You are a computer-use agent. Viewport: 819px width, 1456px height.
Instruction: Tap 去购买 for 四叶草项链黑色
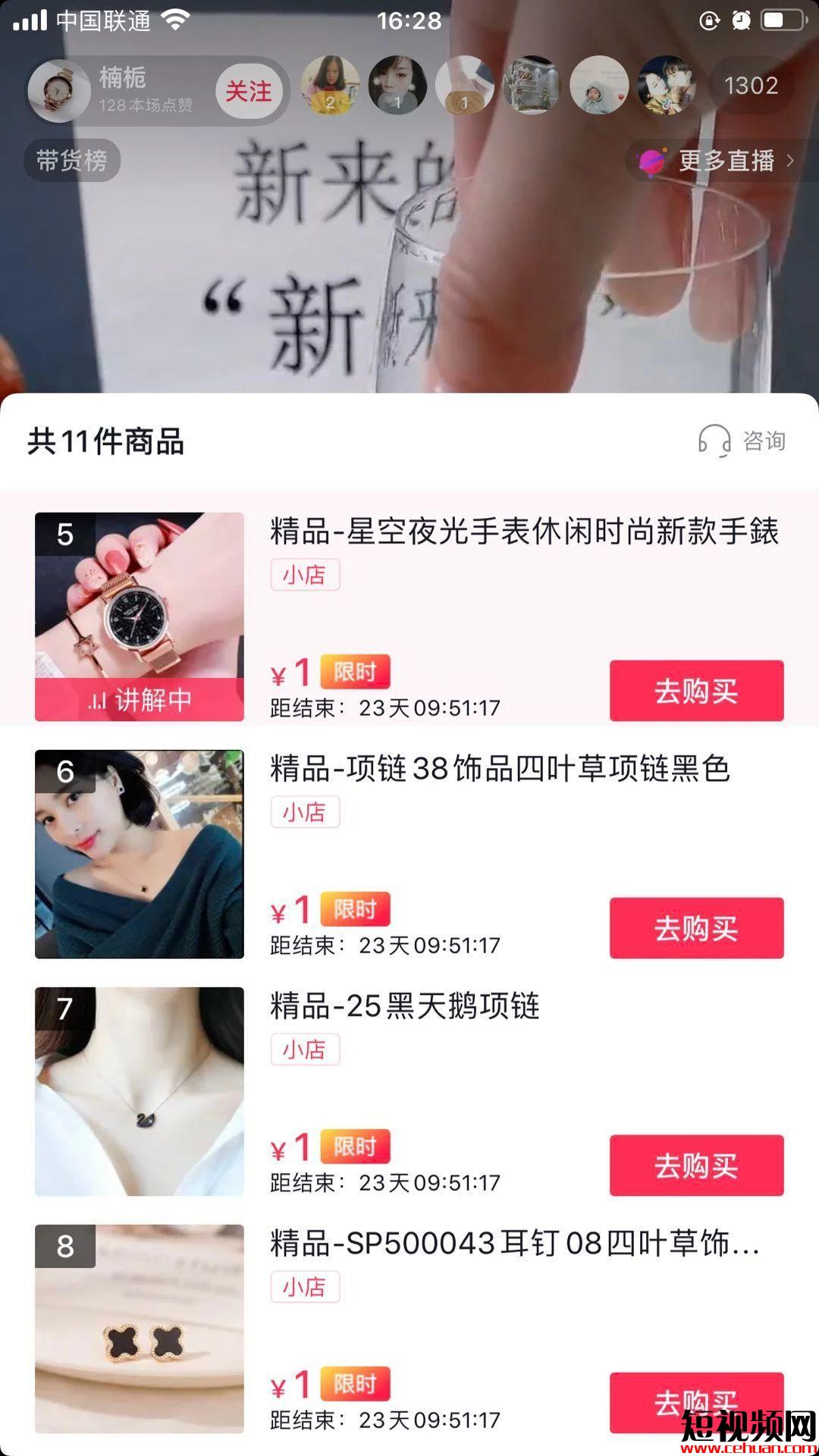[x=696, y=928]
